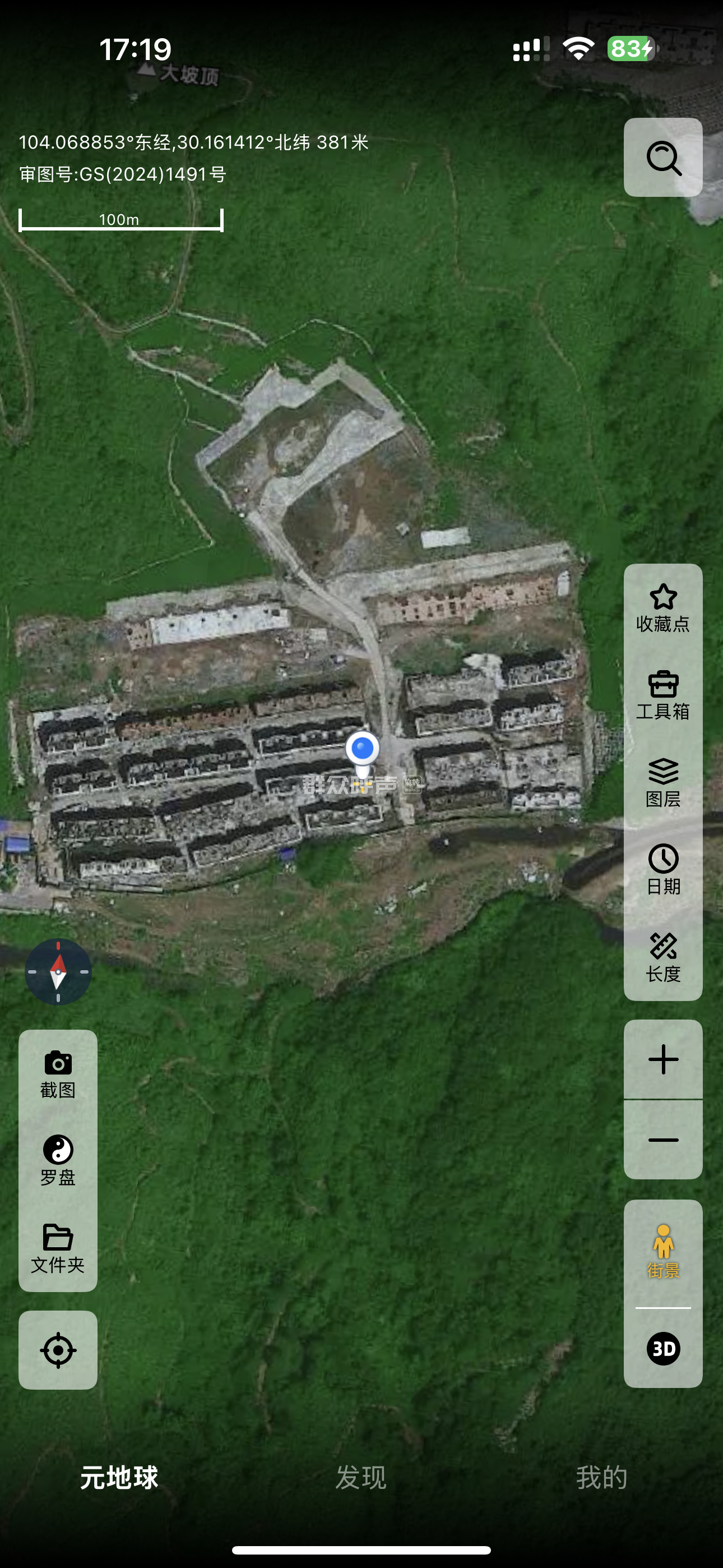Switch to the 发现 tab
Image resolution: width=723 pixels, height=1568 pixels.
click(361, 1477)
